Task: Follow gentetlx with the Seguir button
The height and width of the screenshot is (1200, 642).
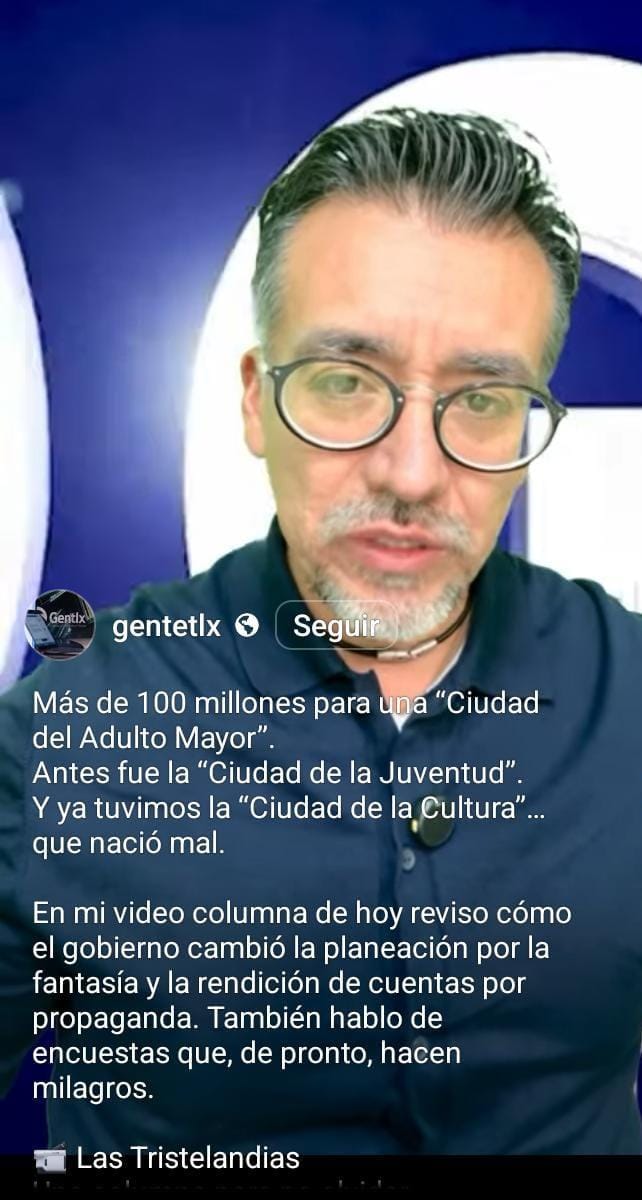Action: click(336, 626)
